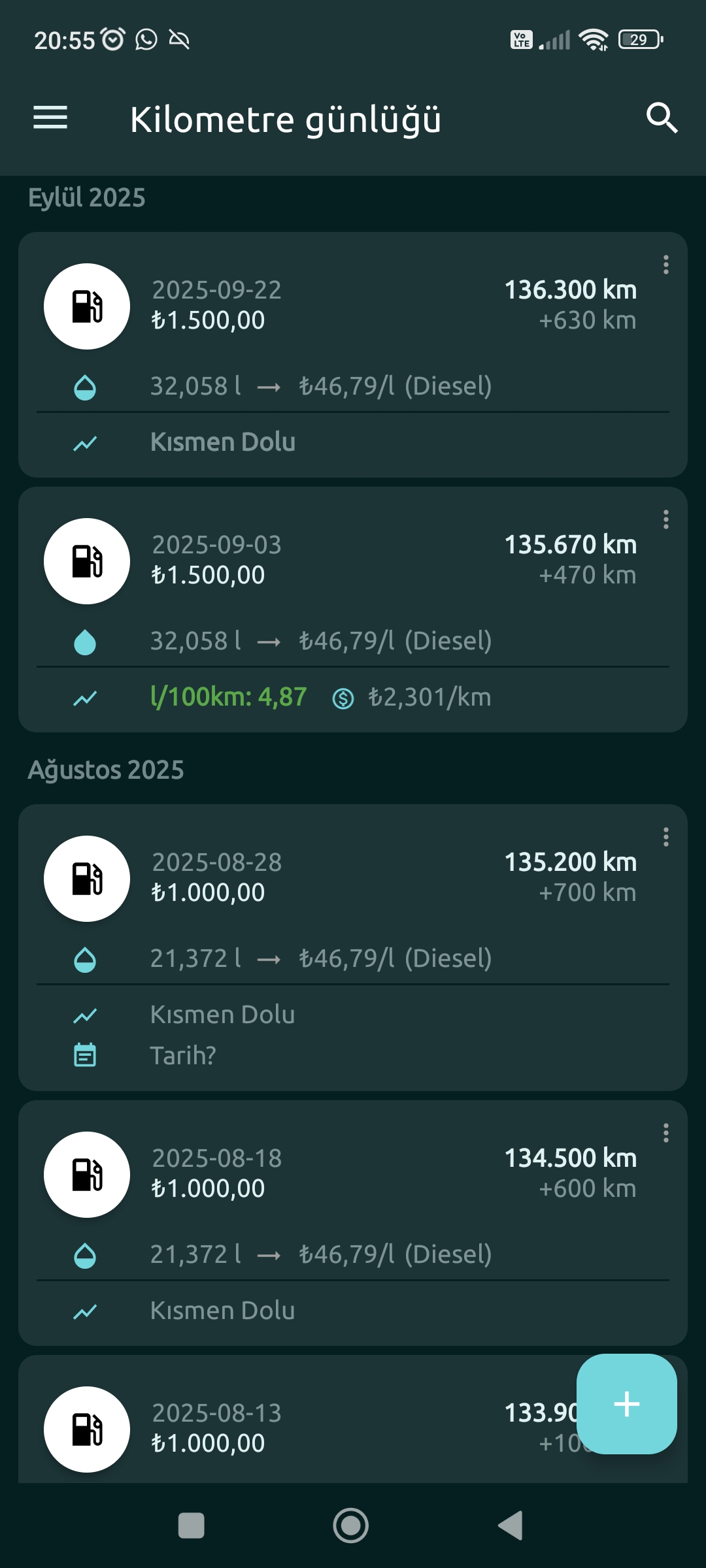Add a new fuel log entry

pyautogui.click(x=626, y=1403)
